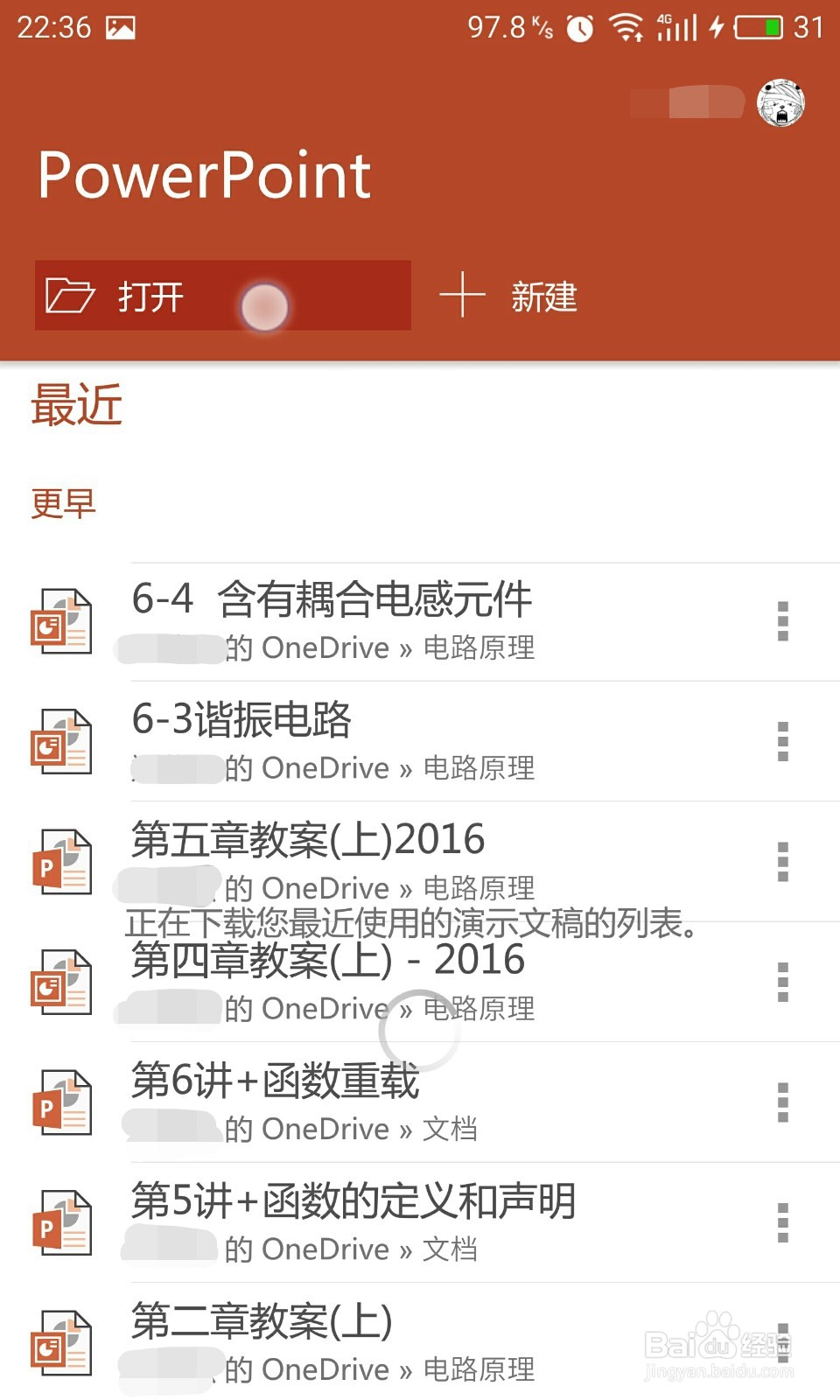This screenshot has width=840, height=1400.
Task: Show more options for 第6讲+函数重载
Action: (x=783, y=1102)
